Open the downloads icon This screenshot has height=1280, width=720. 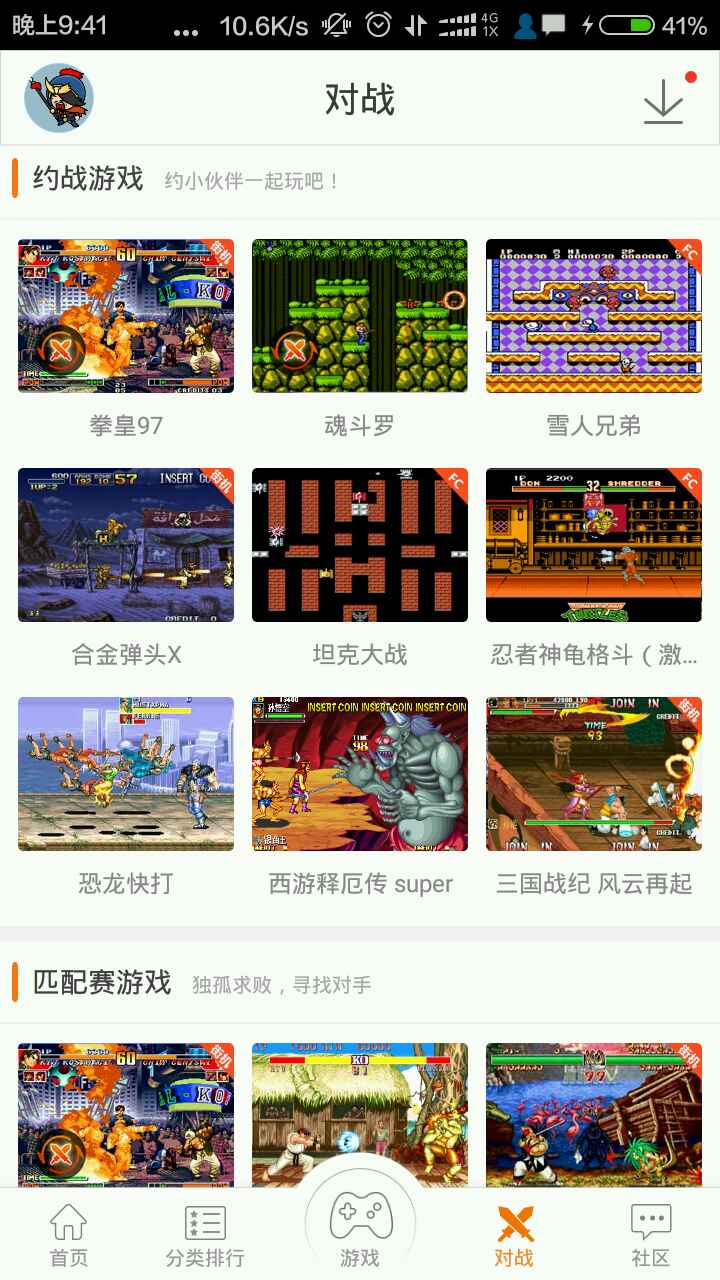663,99
